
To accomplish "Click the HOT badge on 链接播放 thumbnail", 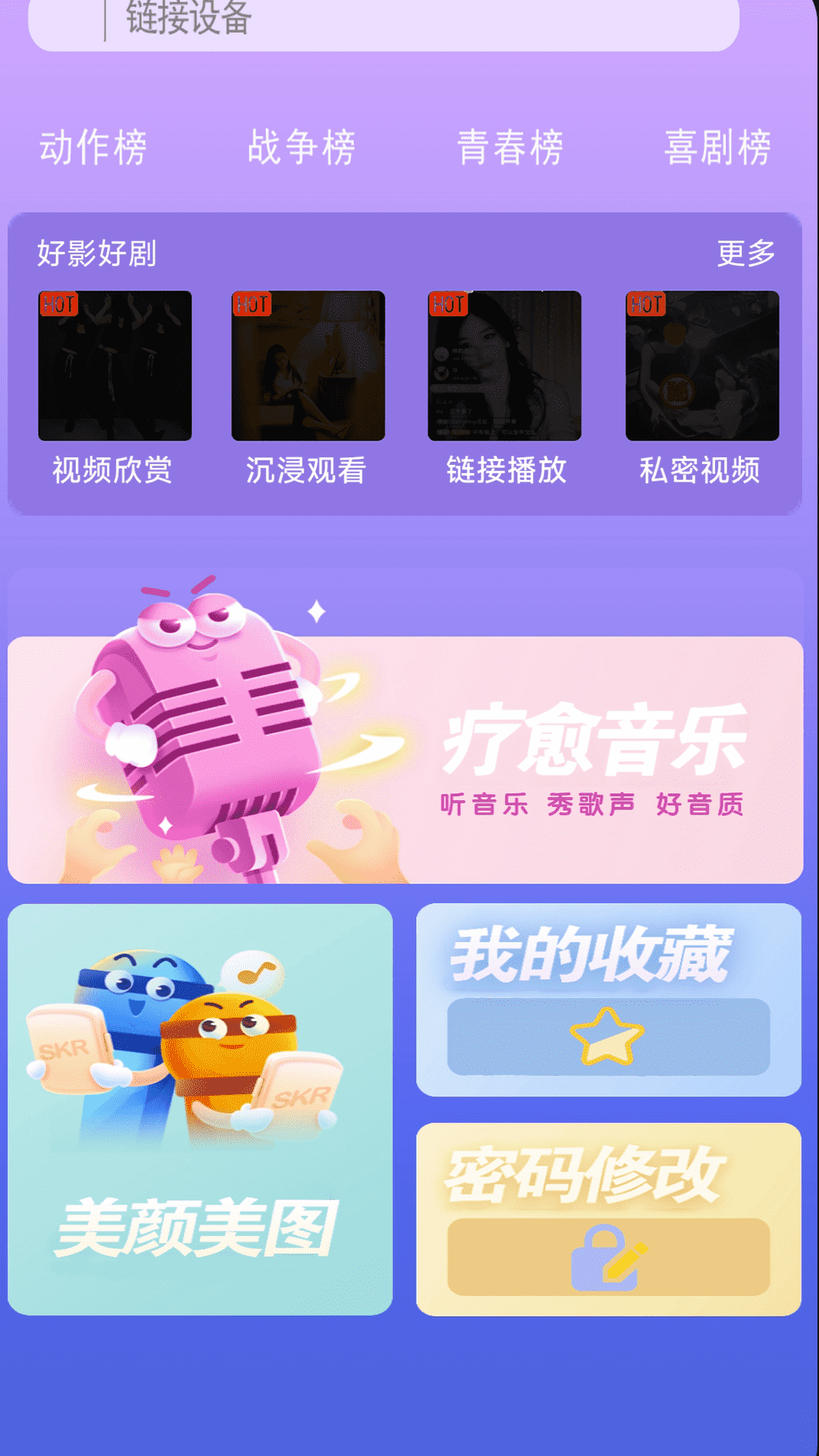I will point(450,305).
